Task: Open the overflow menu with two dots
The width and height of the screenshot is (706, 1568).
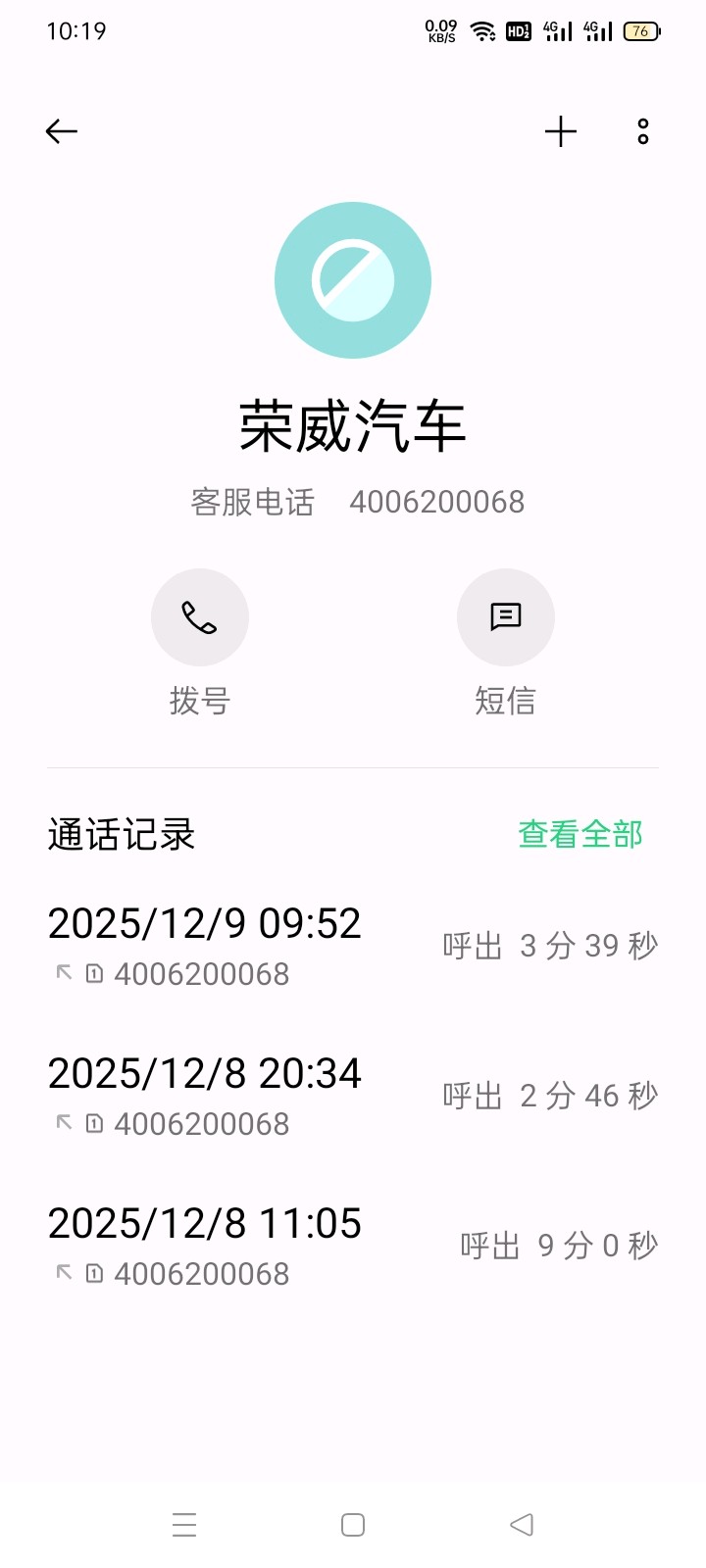Action: (x=643, y=131)
